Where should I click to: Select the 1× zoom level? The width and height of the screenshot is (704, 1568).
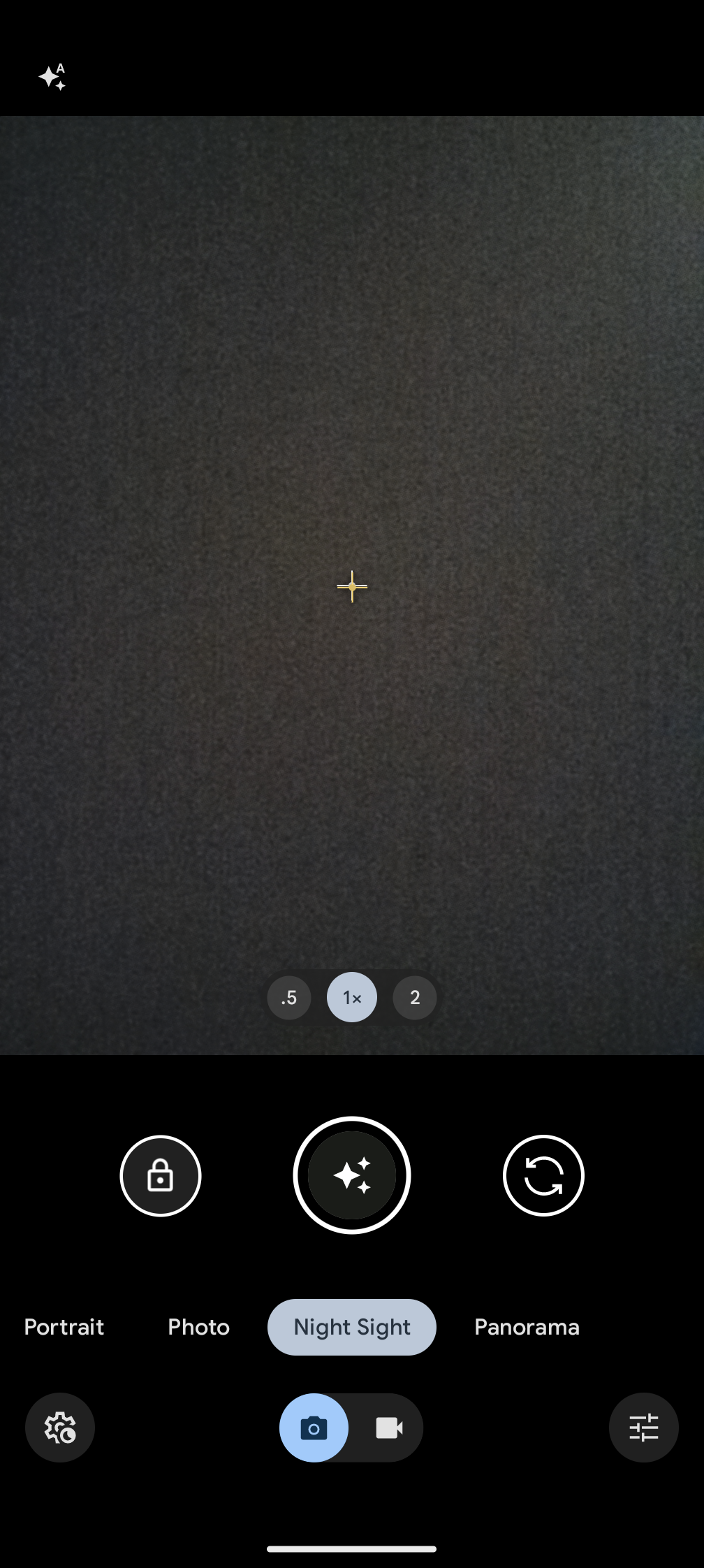coord(352,998)
